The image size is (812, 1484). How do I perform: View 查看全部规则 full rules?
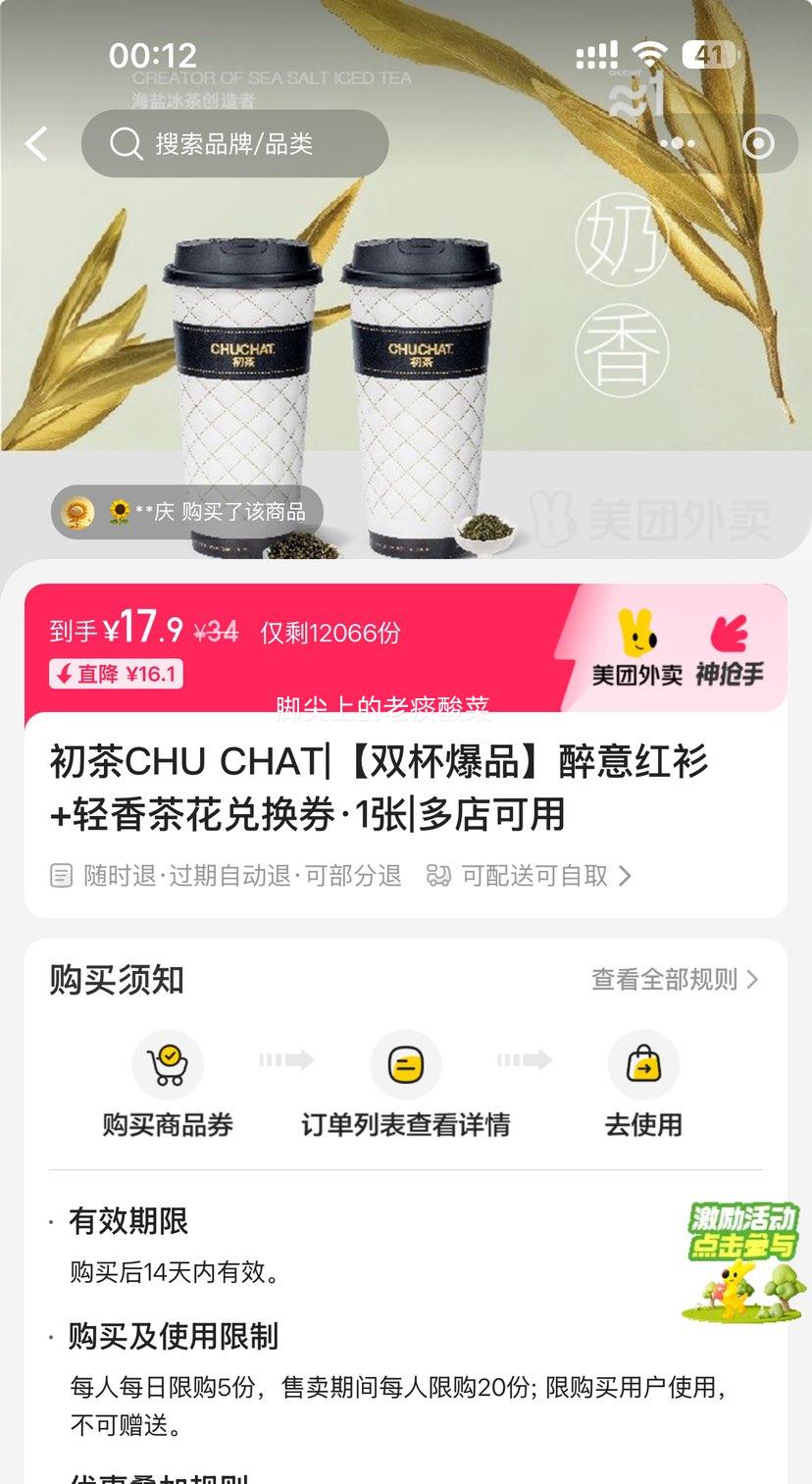coord(675,979)
